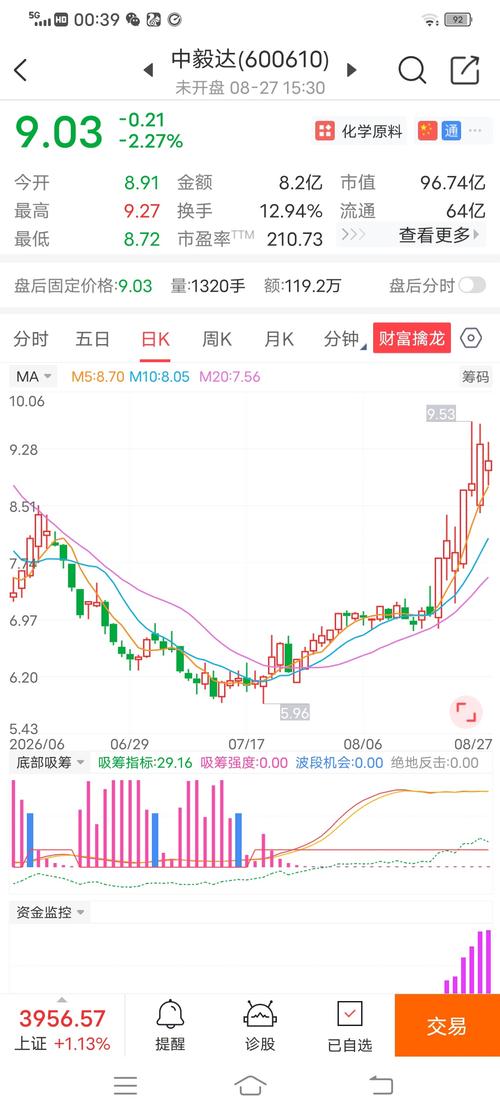The width and height of the screenshot is (500, 1115).
Task: Switch to the 五日 chart tab
Action: pyautogui.click(x=92, y=339)
